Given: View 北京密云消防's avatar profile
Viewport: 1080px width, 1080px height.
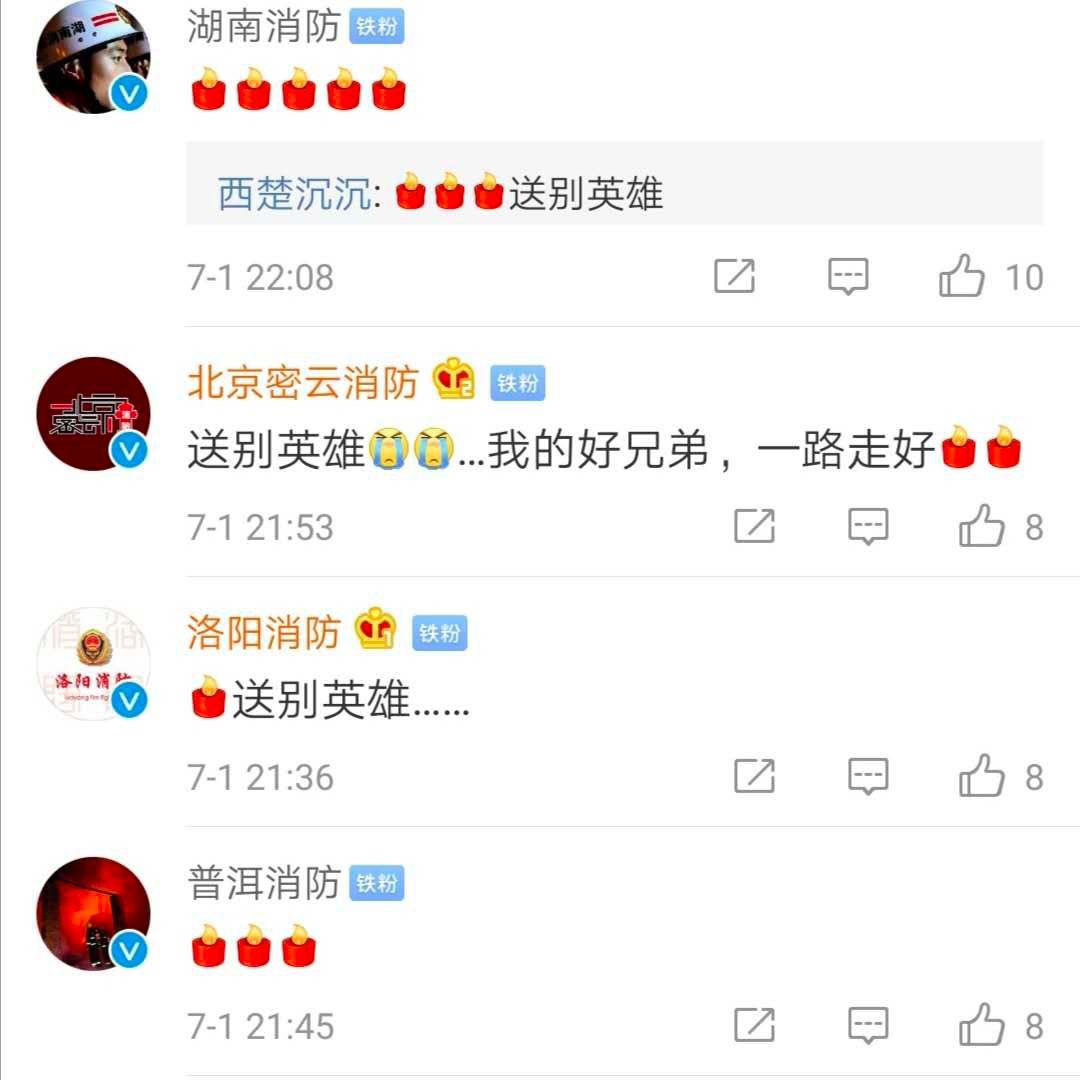Looking at the screenshot, I should tap(93, 413).
